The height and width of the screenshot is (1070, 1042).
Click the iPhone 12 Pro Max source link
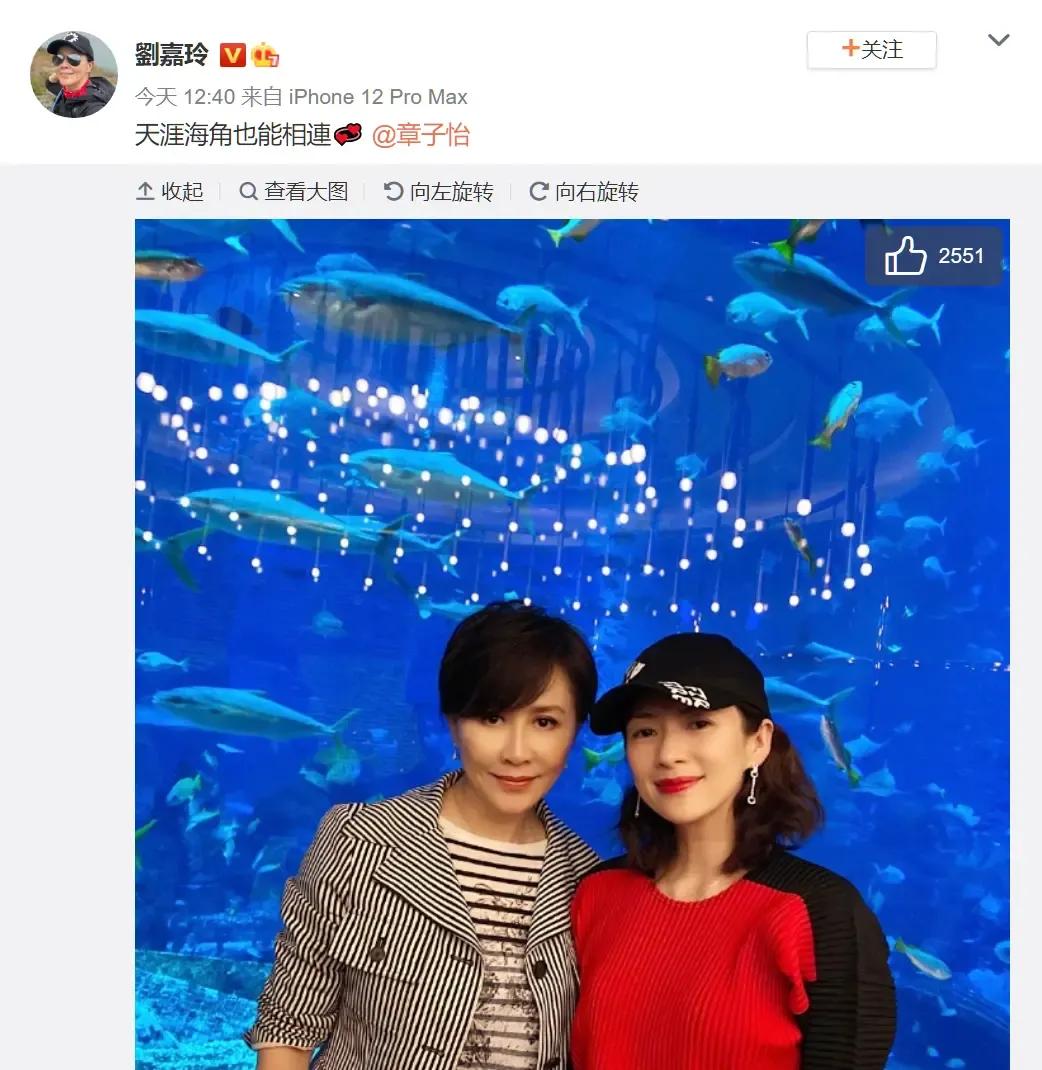[x=378, y=97]
